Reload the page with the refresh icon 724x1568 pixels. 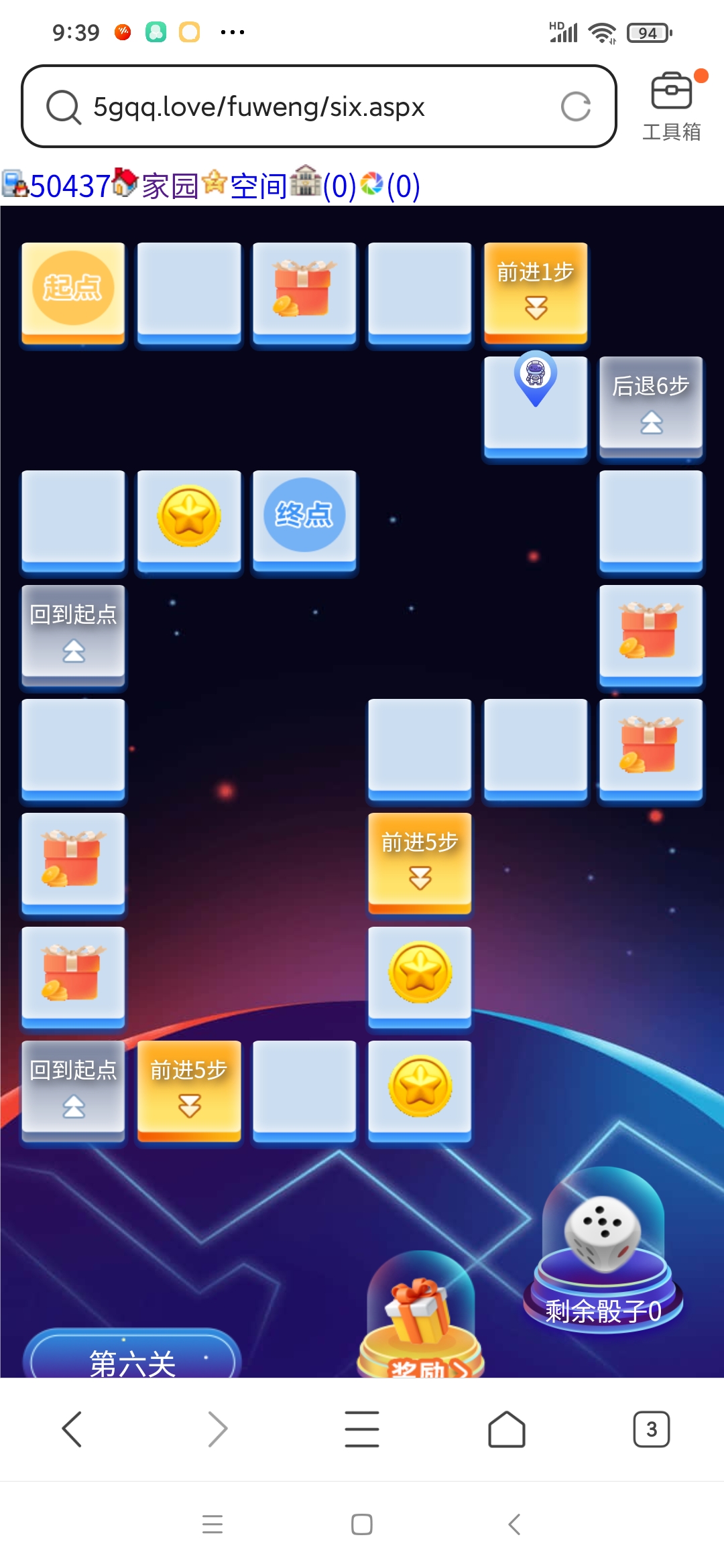575,107
